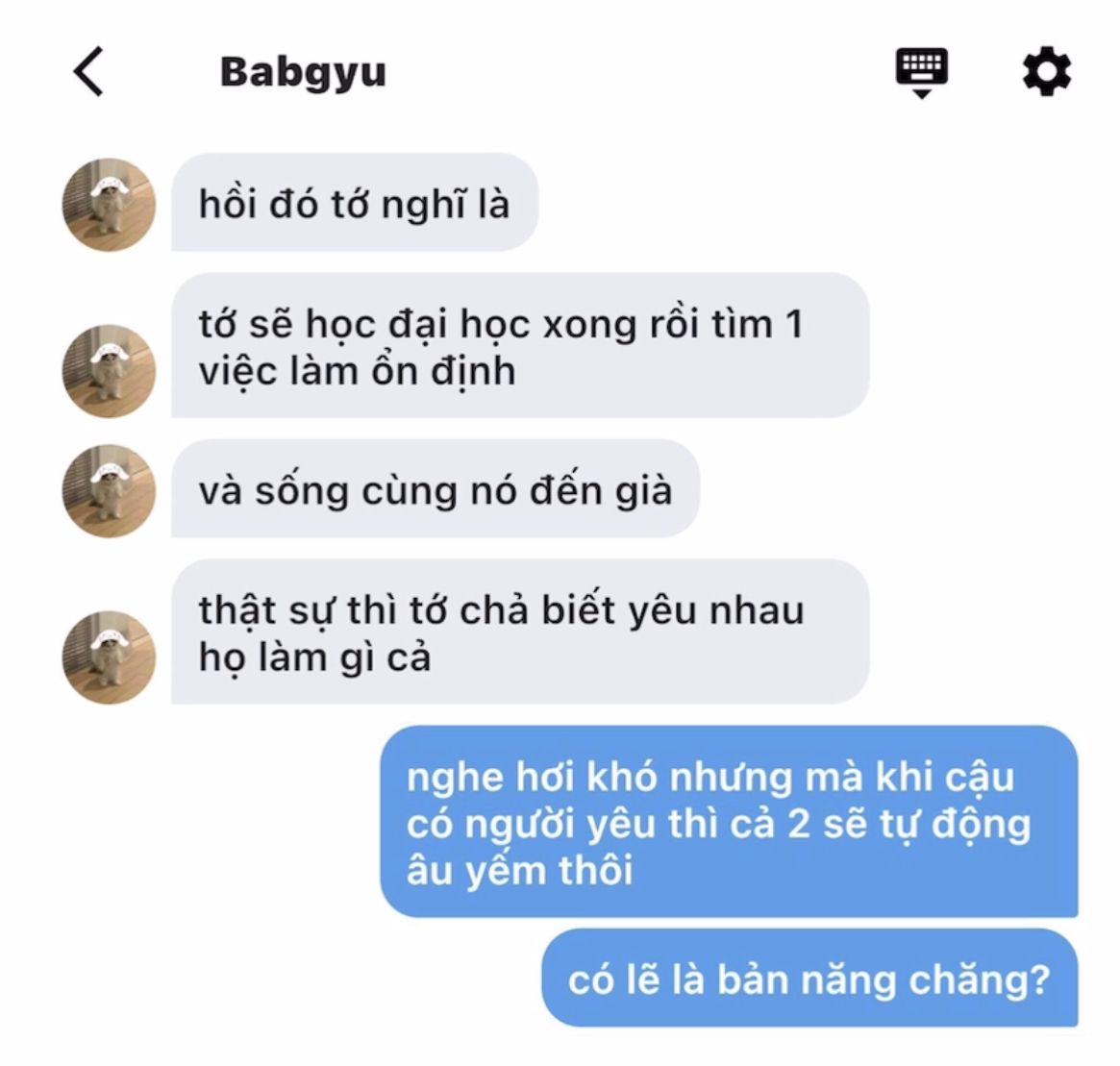Viewport: 1120px width, 1066px height.
Task: Go back using the back arrow
Action: pyautogui.click(x=88, y=71)
